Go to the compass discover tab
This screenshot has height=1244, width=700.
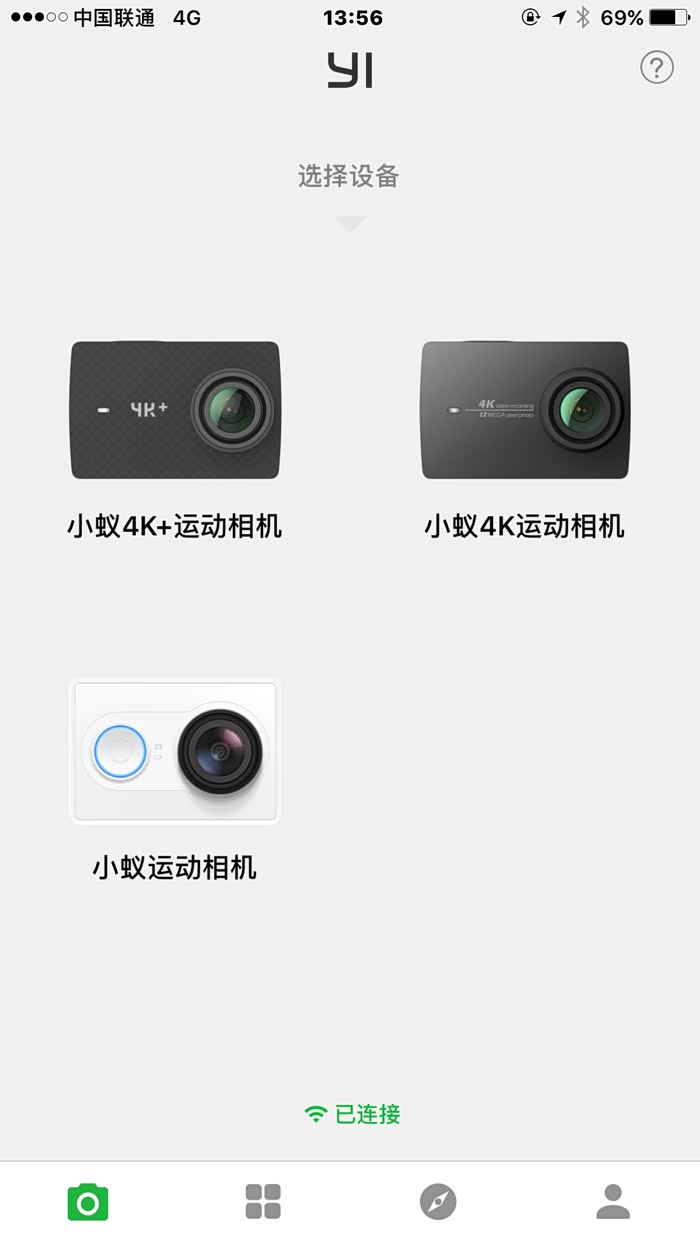(438, 1201)
